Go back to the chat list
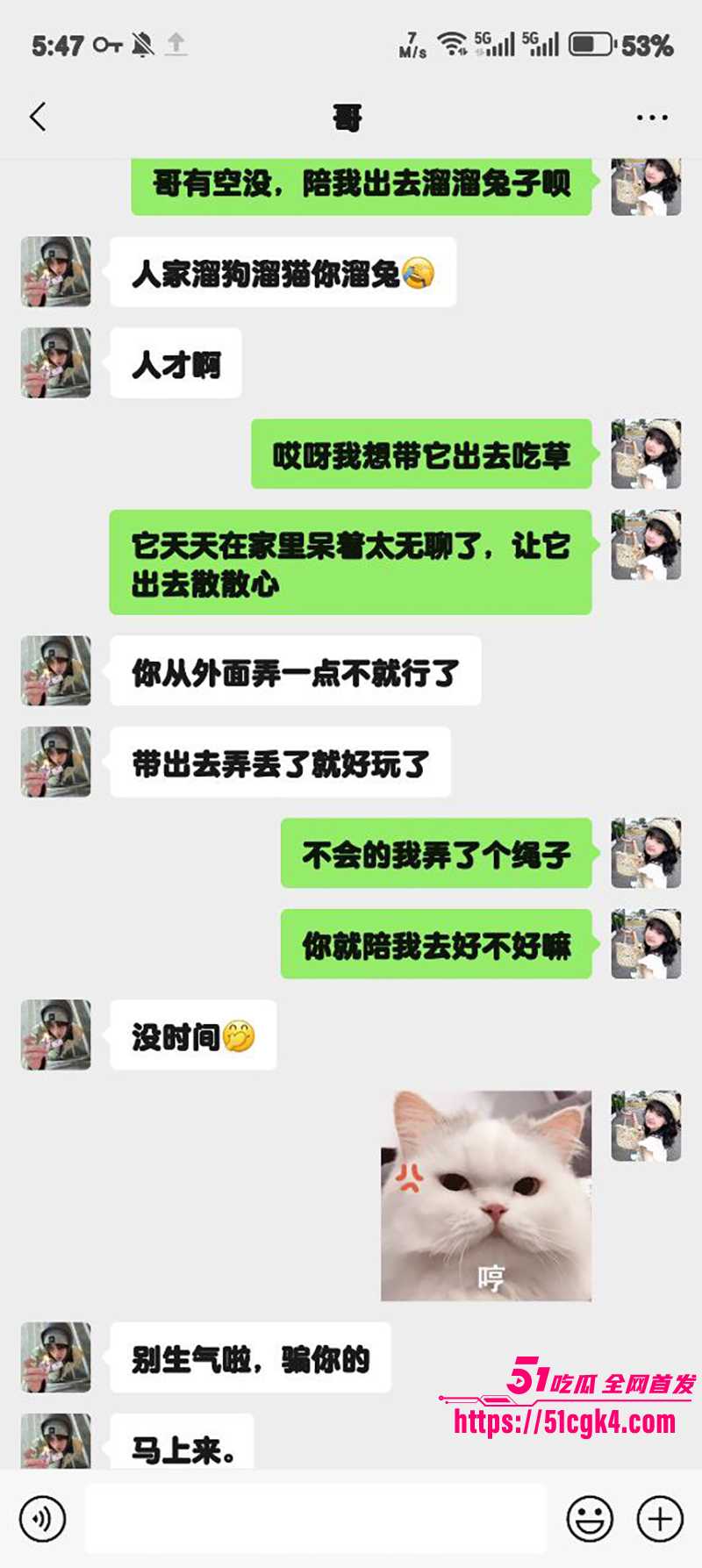 click(x=38, y=117)
